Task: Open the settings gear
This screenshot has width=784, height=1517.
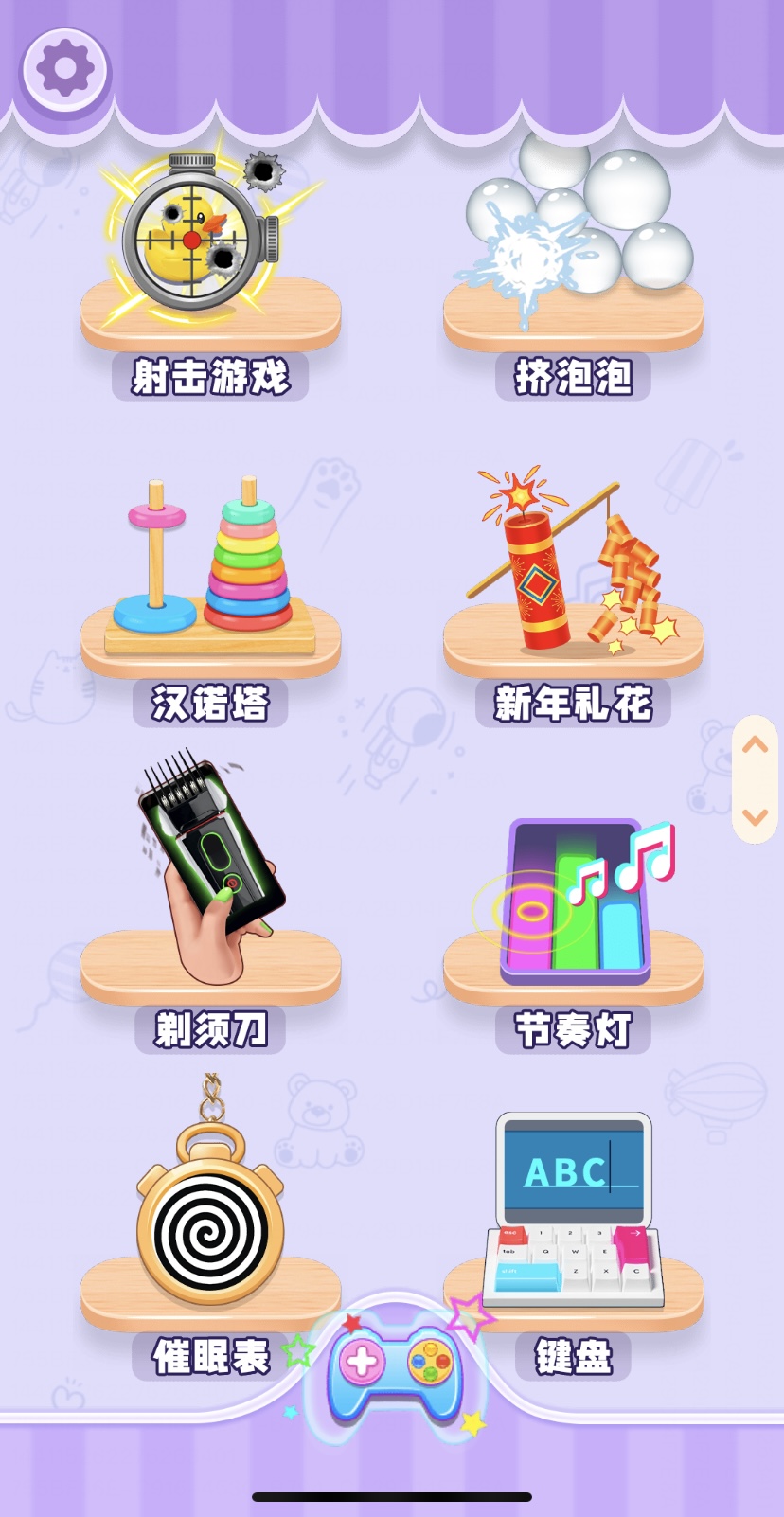Action: pos(65,69)
